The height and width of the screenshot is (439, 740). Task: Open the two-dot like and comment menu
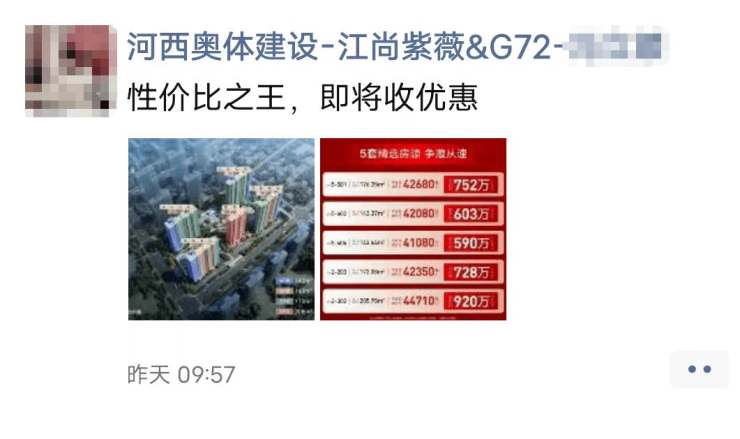point(699,370)
